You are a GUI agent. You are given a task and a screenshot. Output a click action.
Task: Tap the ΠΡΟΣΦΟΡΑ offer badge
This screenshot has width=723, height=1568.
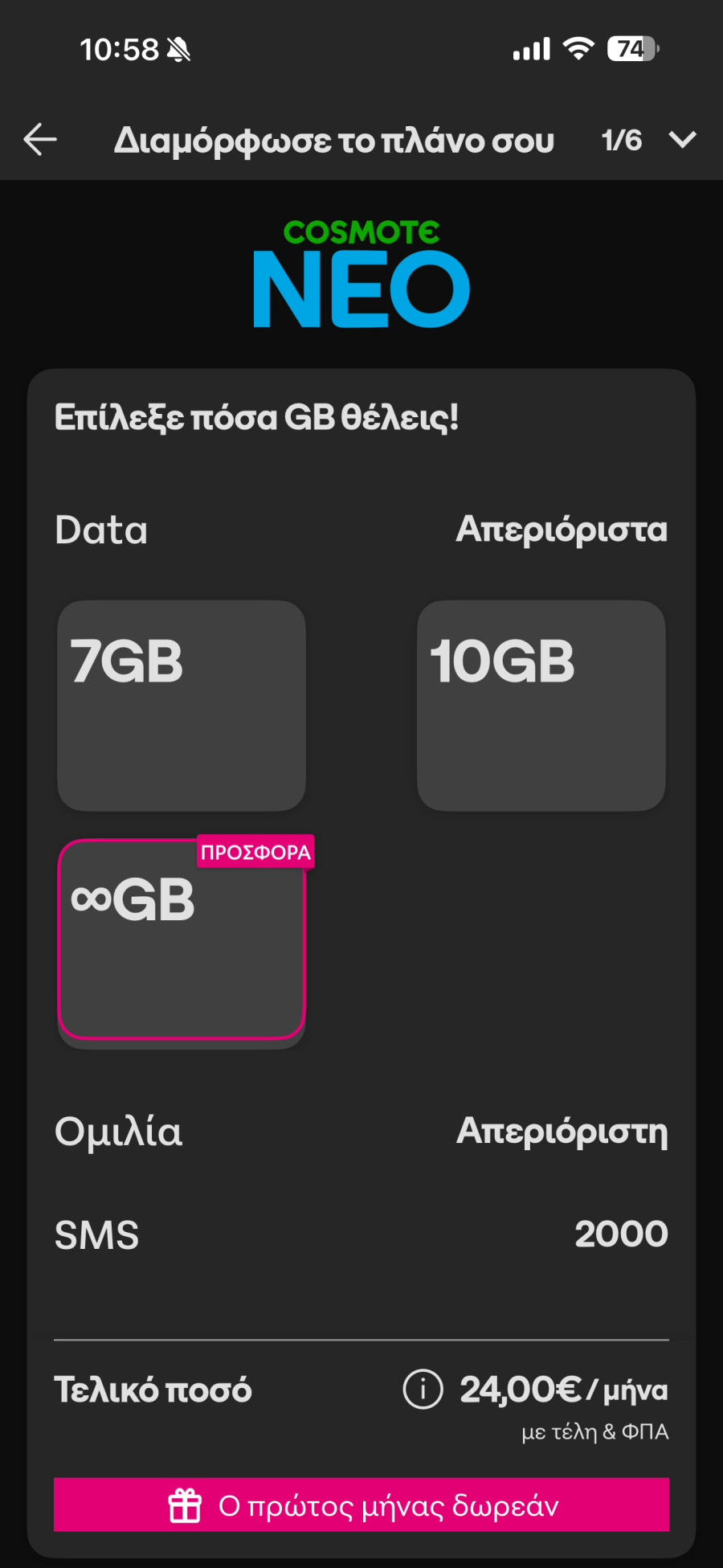click(x=255, y=850)
